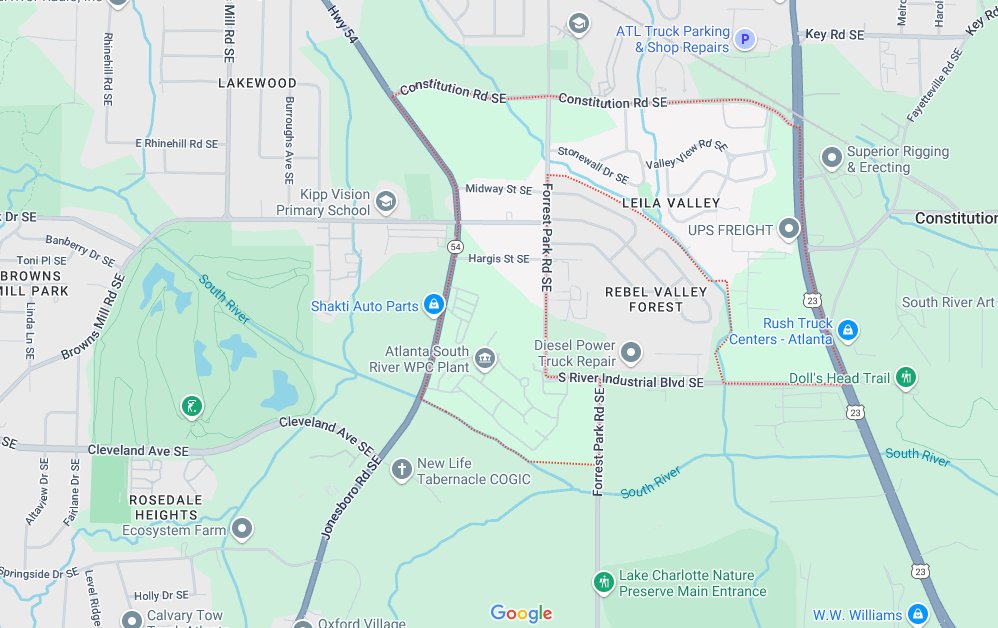The image size is (998, 628).
Task: Open the Kipp Vision Primary School marker
Action: [386, 203]
